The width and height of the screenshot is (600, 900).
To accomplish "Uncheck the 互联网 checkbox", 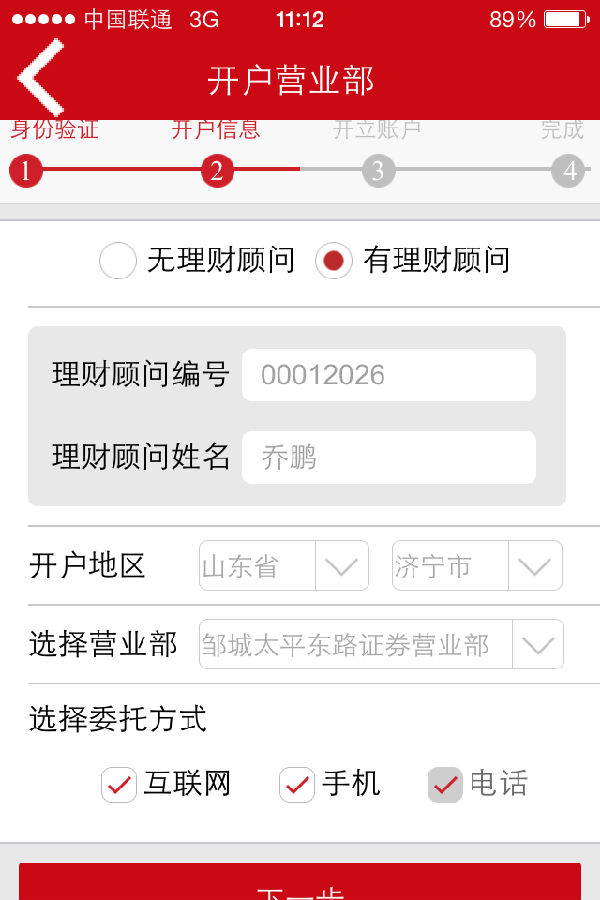I will (119, 785).
